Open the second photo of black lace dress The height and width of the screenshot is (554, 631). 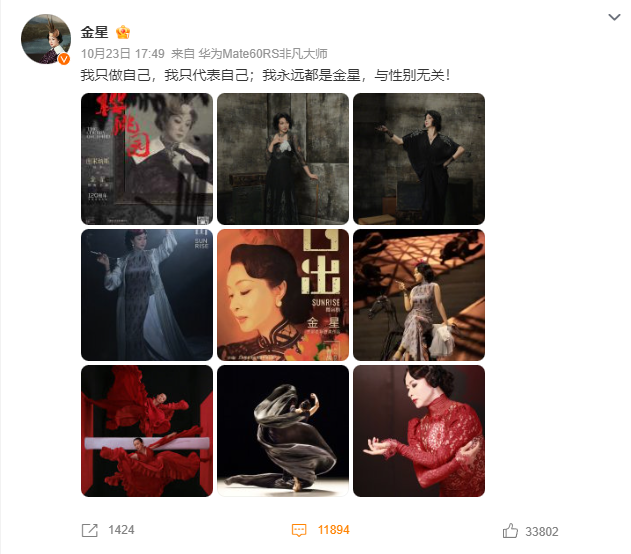point(283,159)
